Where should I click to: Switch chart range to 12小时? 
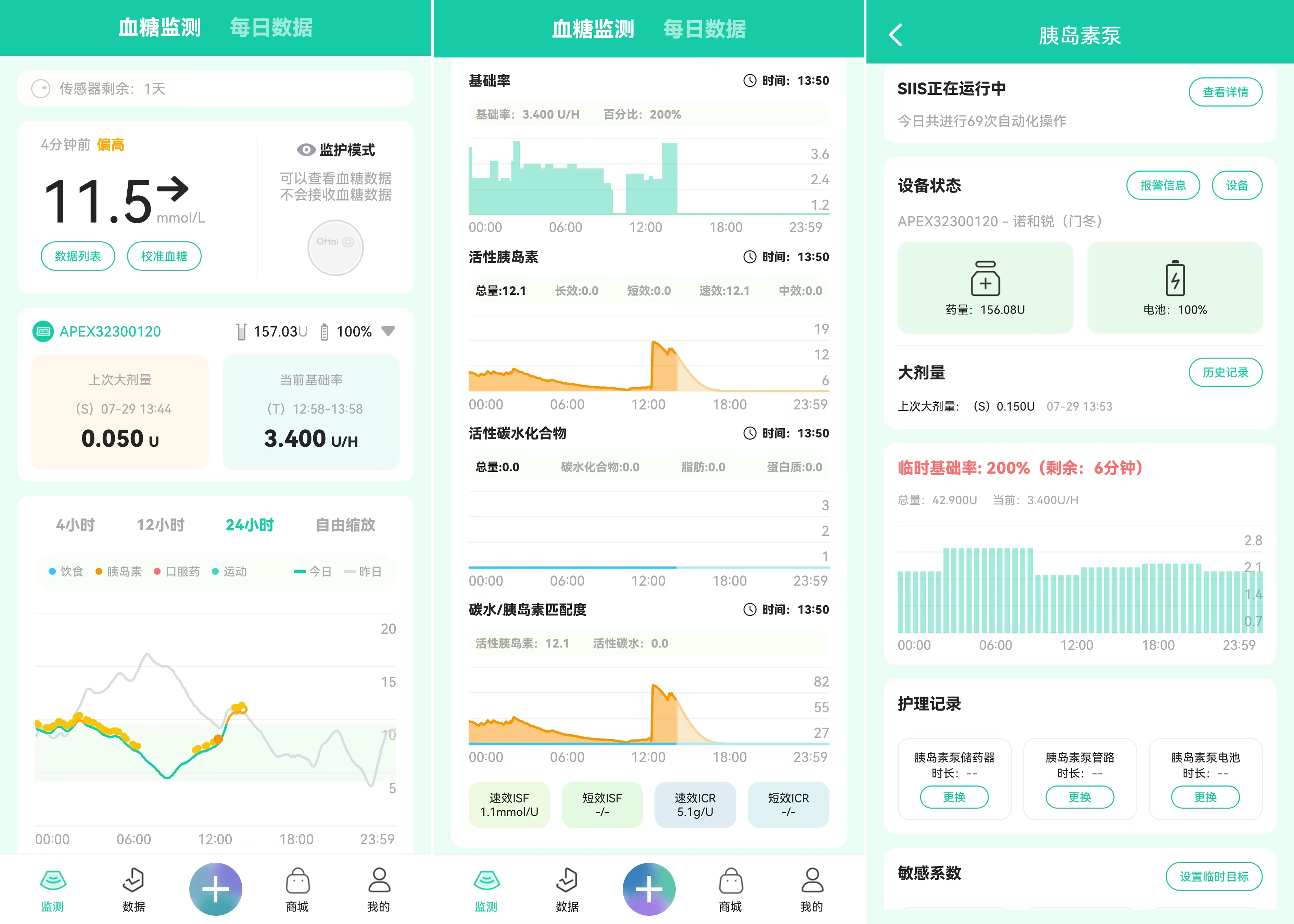(x=161, y=524)
